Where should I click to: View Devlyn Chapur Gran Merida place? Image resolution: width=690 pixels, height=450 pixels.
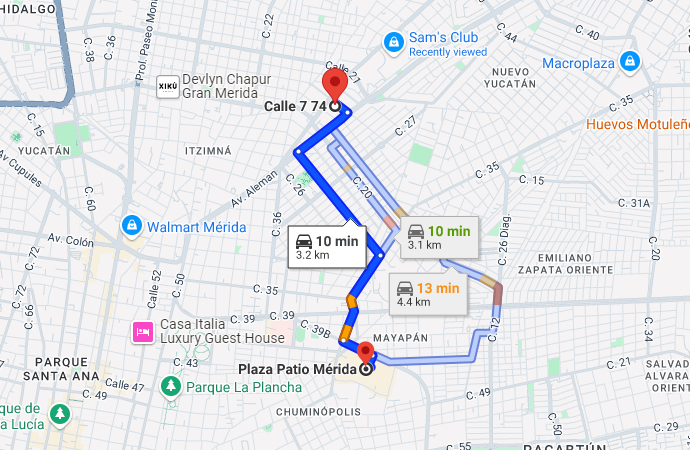pyautogui.click(x=168, y=87)
